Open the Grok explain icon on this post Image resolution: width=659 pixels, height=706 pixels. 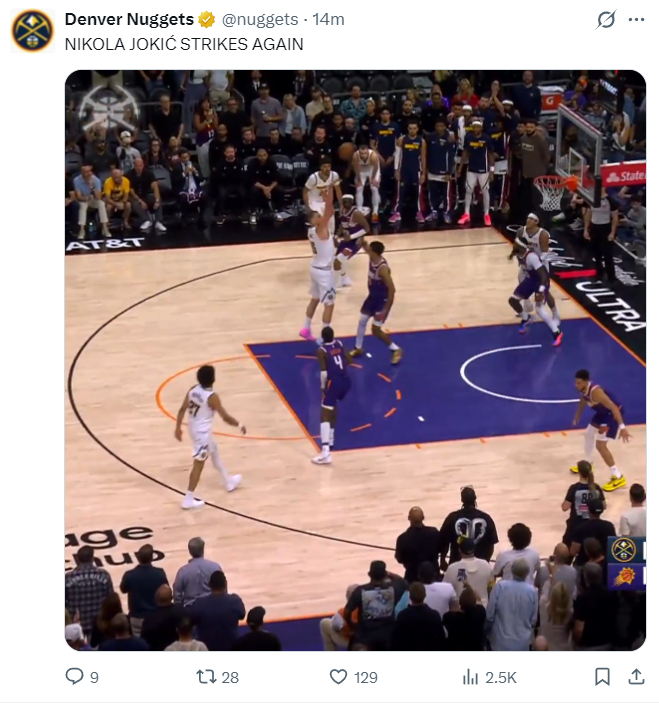[x=605, y=20]
